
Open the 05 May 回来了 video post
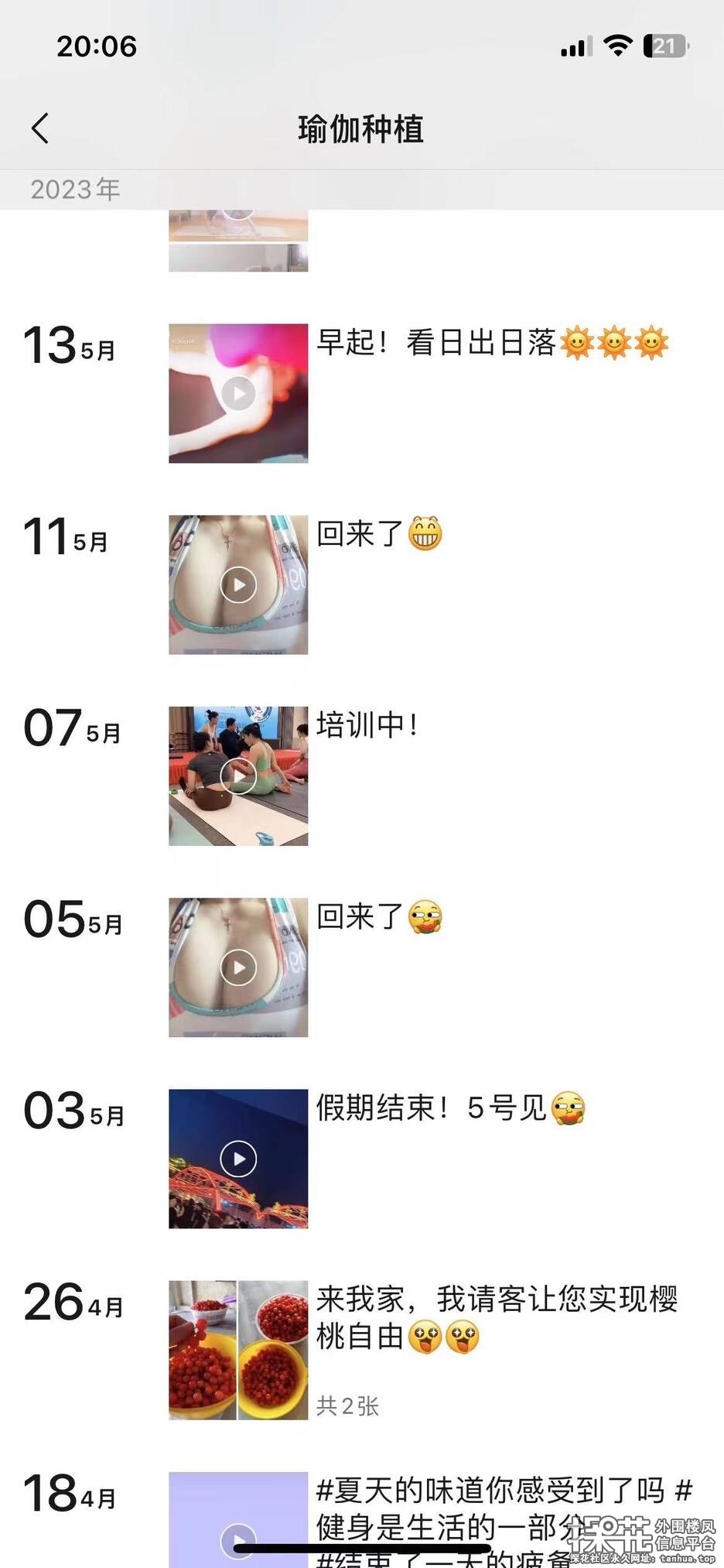(238, 967)
